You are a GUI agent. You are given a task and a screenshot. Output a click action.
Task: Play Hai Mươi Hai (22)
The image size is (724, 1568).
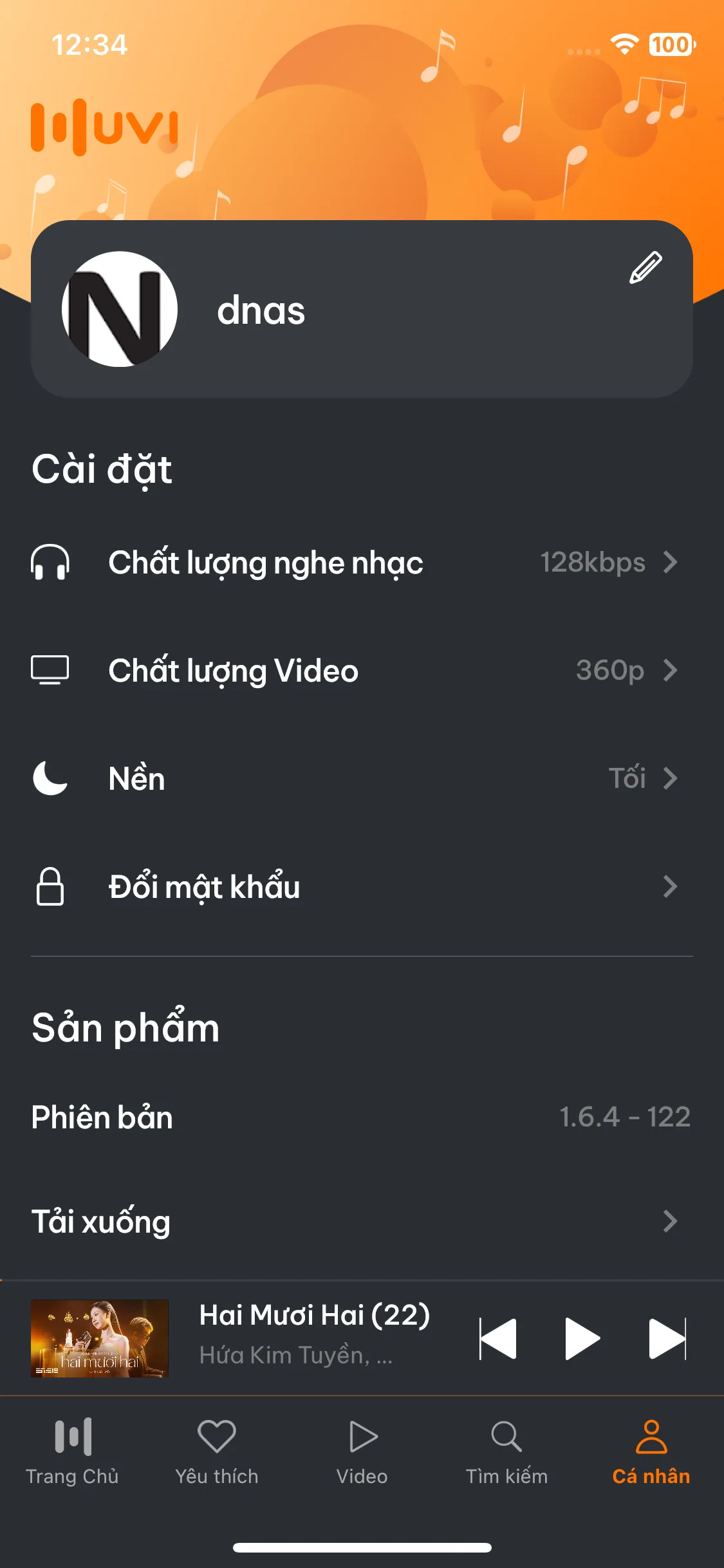pyautogui.click(x=582, y=1339)
